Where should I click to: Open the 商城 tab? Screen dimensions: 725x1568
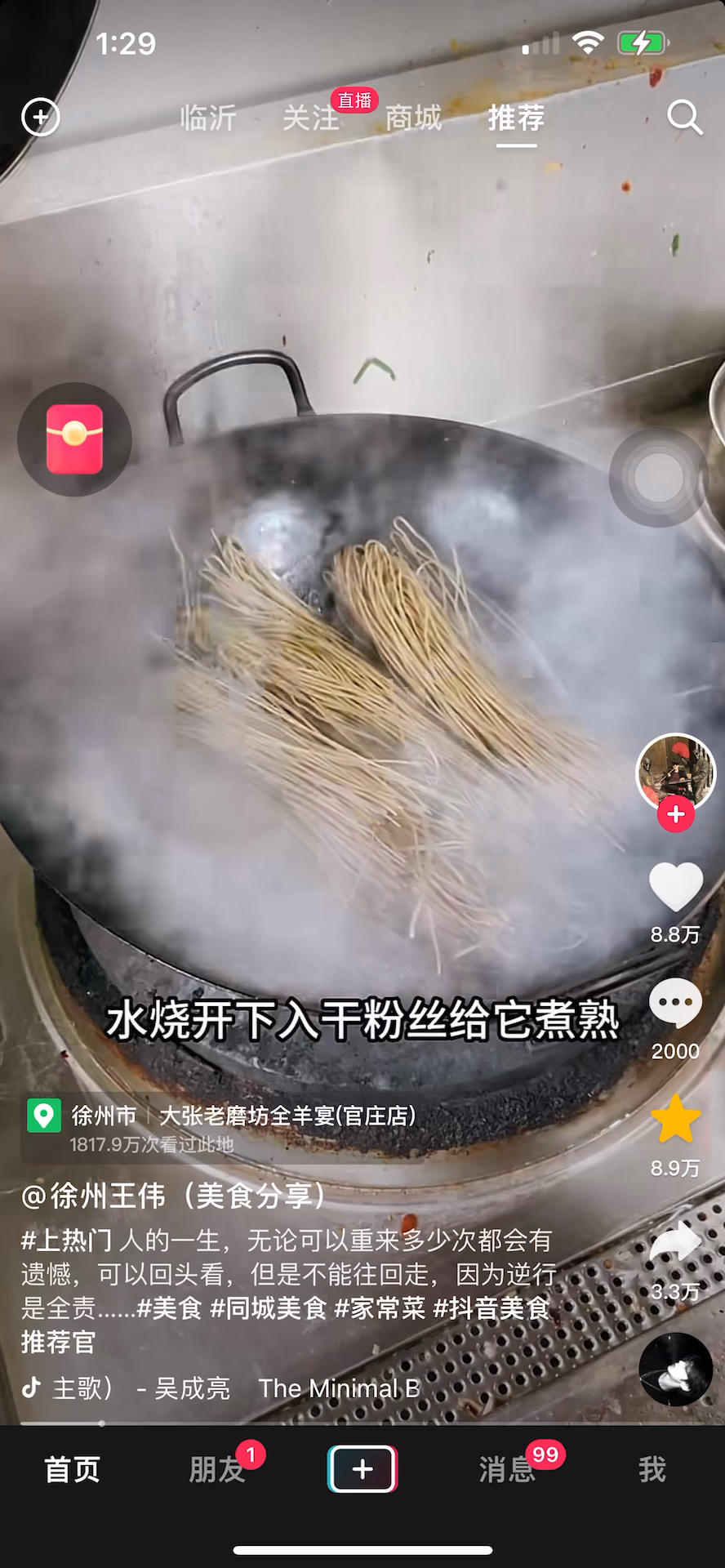pos(413,118)
